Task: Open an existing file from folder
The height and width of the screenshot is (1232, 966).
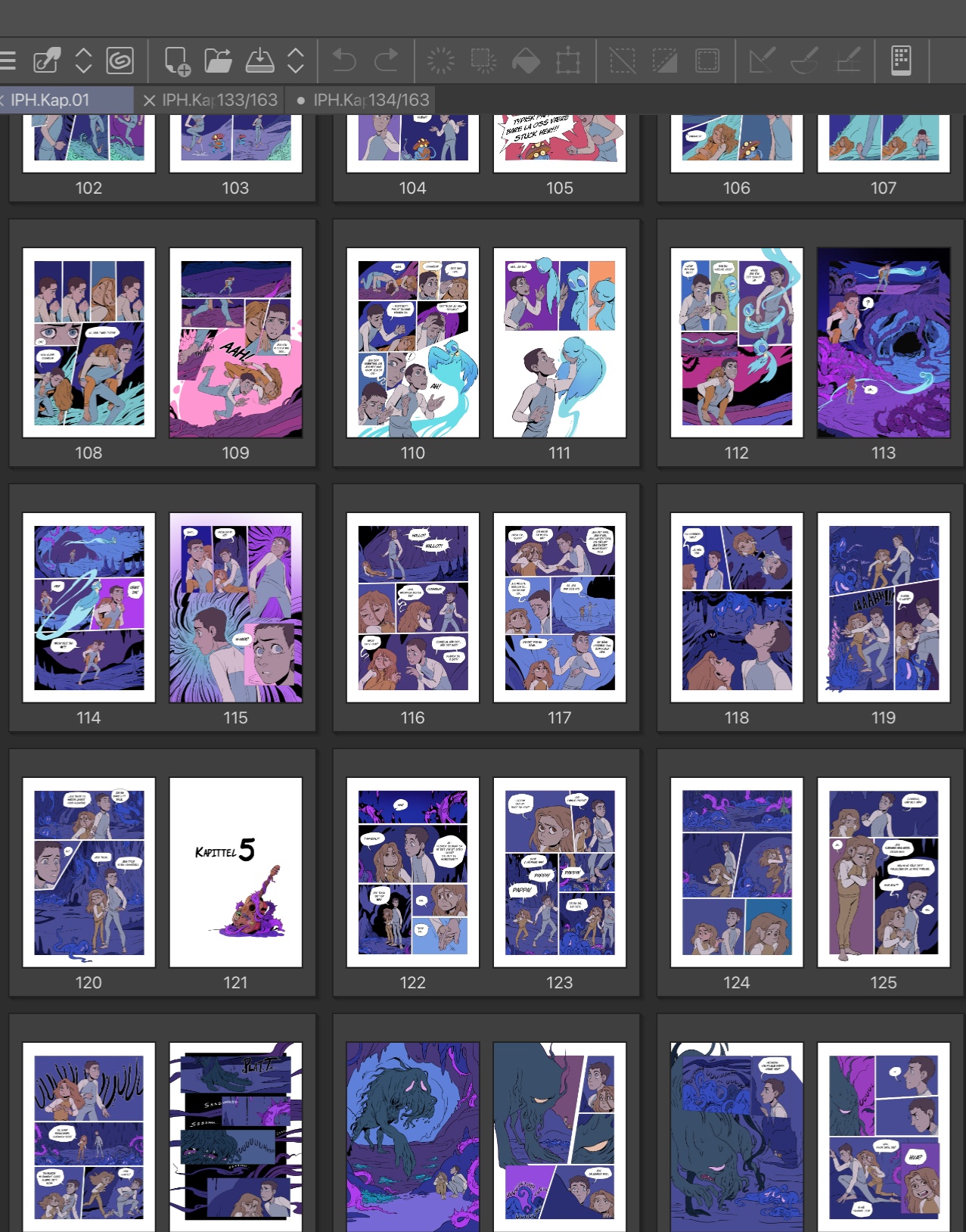Action: 218,61
